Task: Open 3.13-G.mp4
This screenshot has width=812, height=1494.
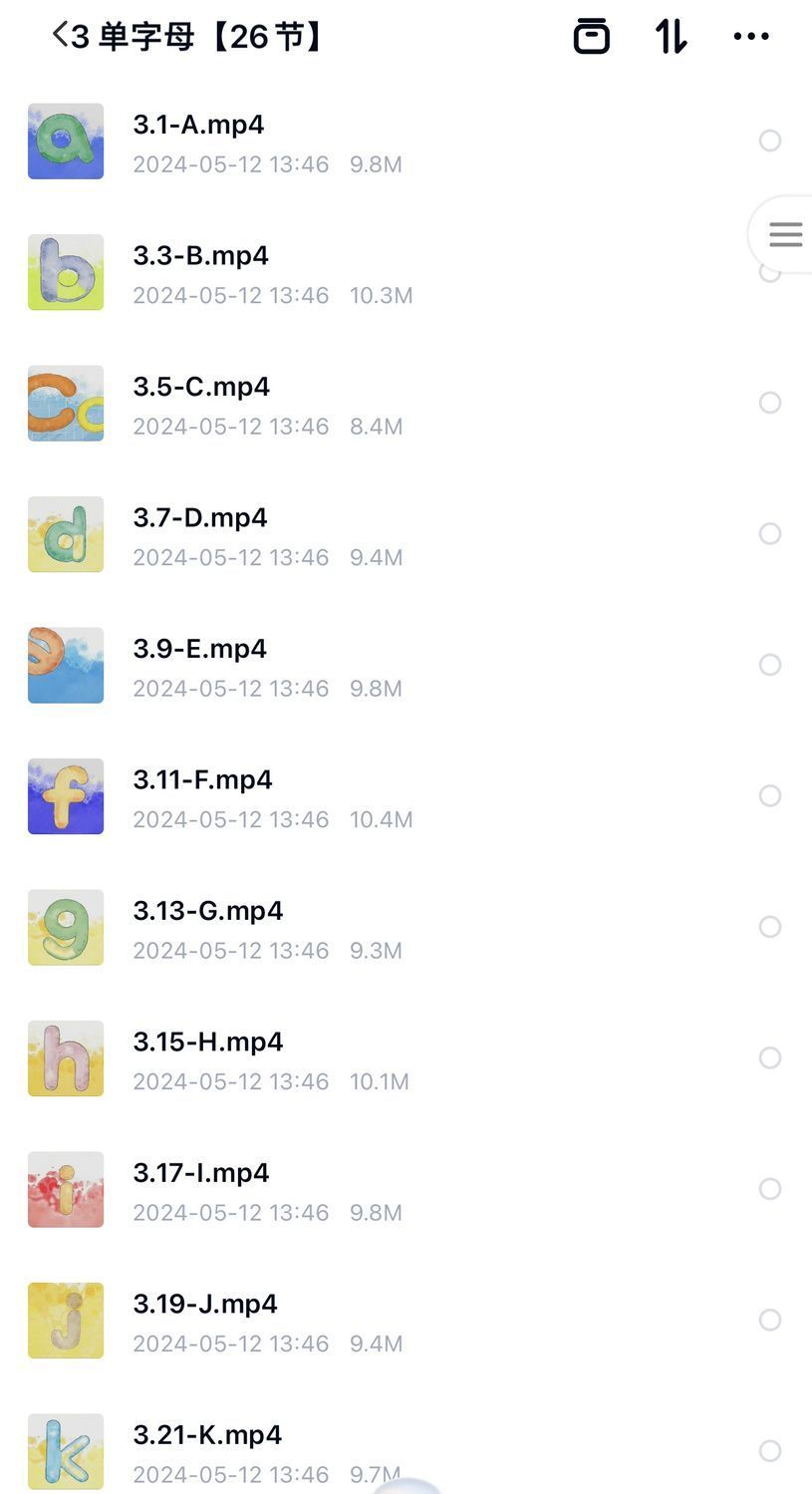Action: pos(207,911)
